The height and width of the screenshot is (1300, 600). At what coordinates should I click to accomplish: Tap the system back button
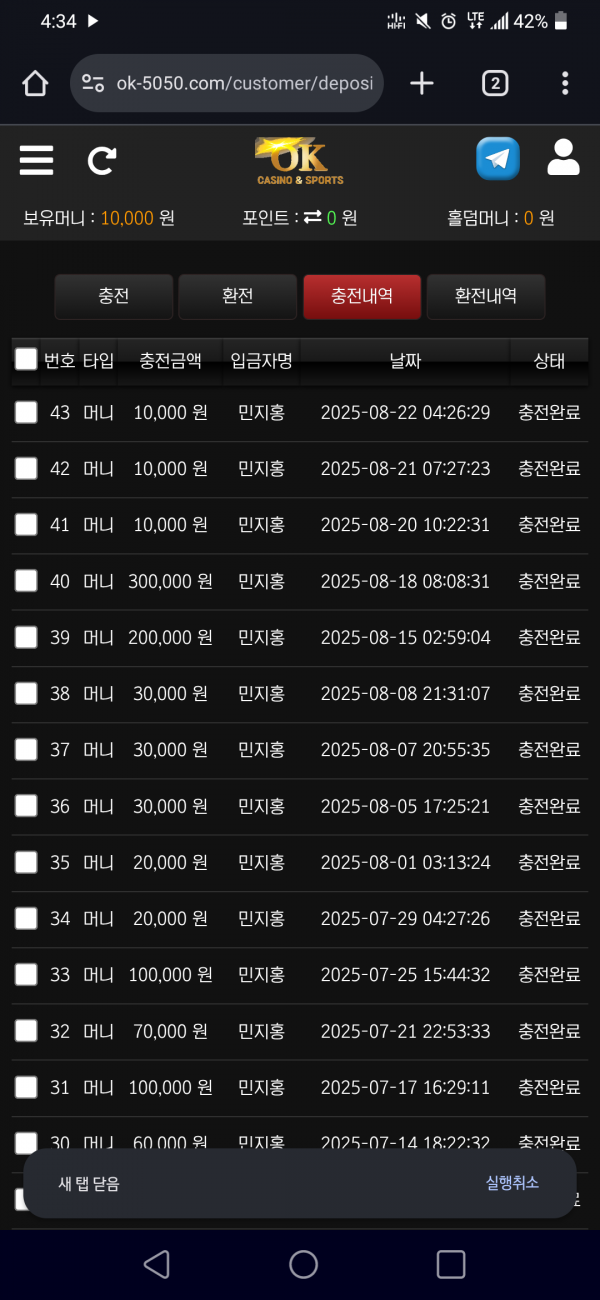coord(157,1264)
